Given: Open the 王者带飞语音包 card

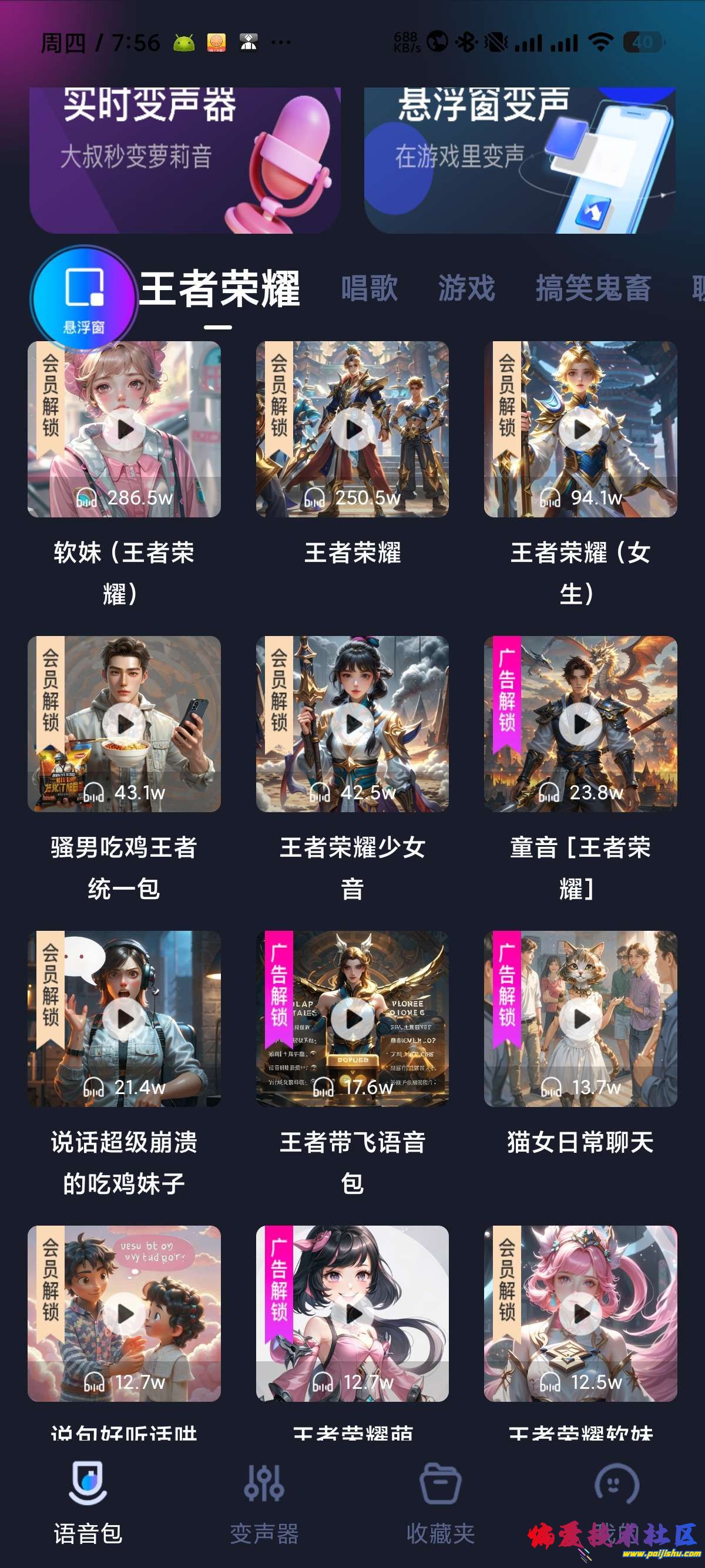Looking at the screenshot, I should [352, 1018].
